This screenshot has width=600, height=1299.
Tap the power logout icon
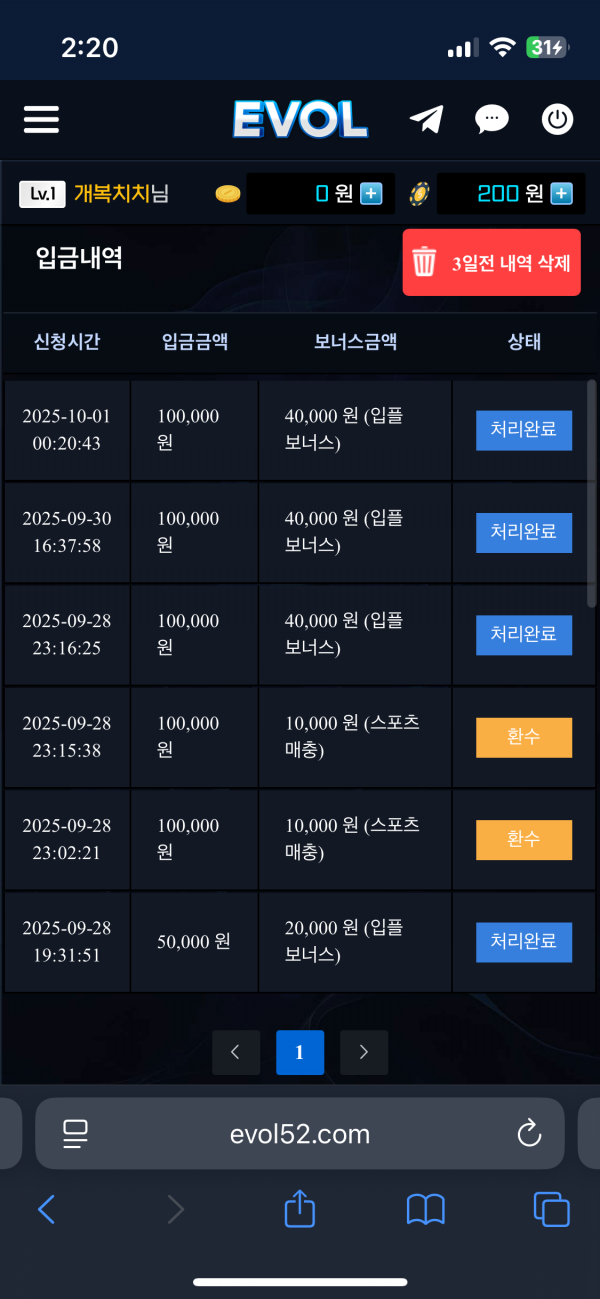click(x=557, y=120)
